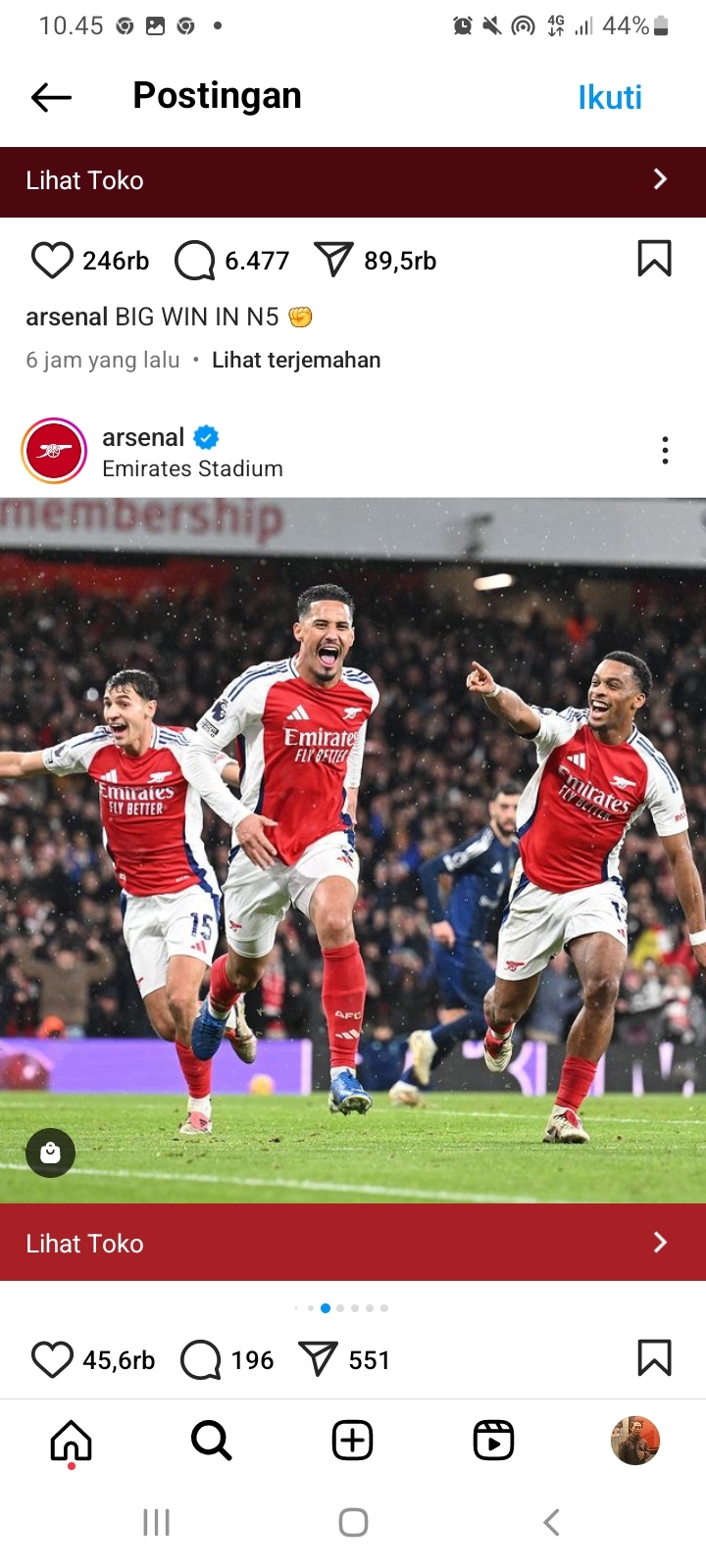This screenshot has height=1568, width=706.
Task: Tap Ikuti to follow Arsenal
Action: click(x=610, y=96)
